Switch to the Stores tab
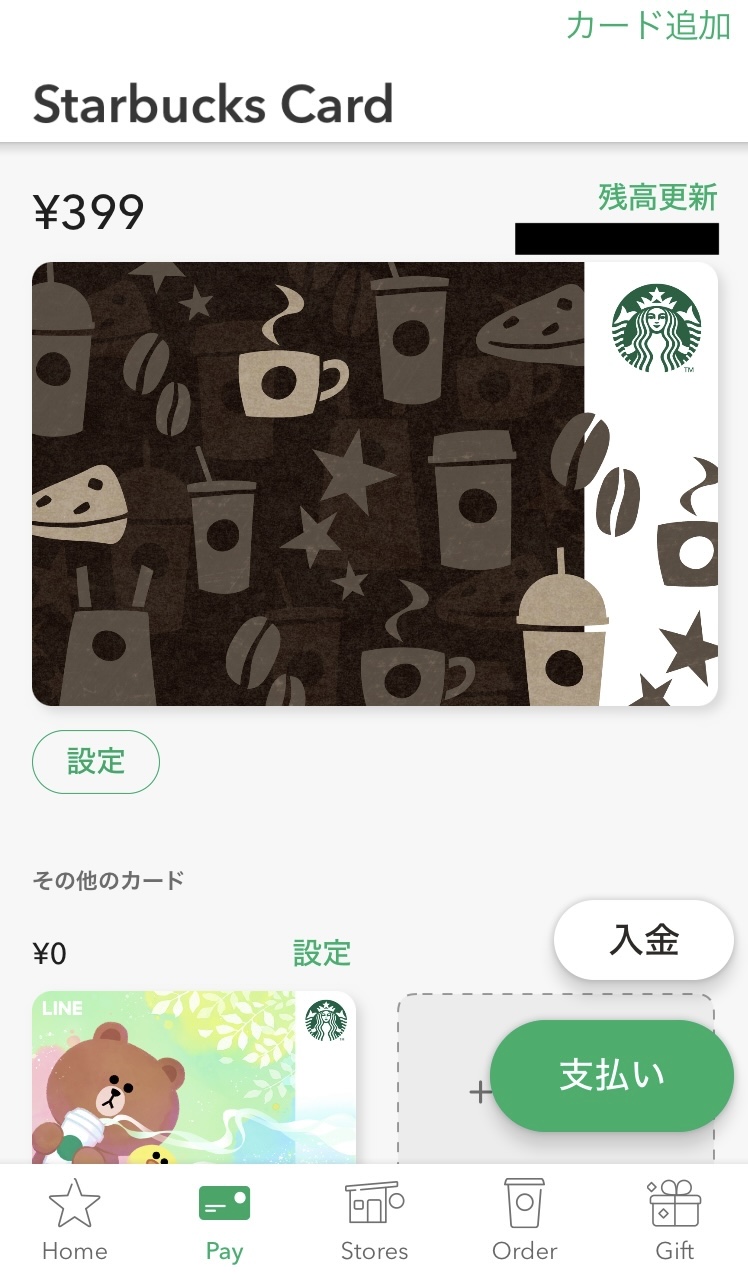This screenshot has width=748, height=1274. coord(374,1220)
